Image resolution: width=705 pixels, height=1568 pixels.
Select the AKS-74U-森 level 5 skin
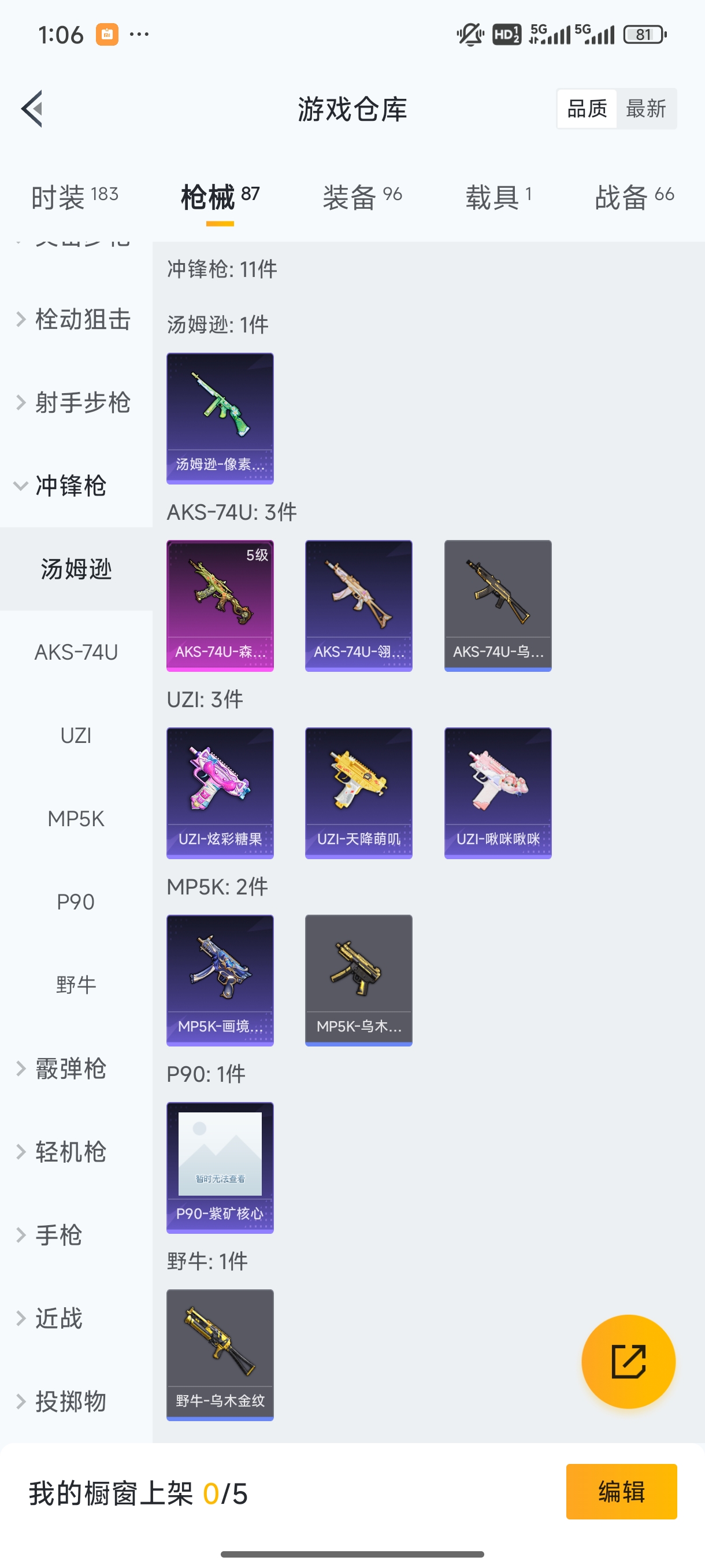(x=220, y=604)
